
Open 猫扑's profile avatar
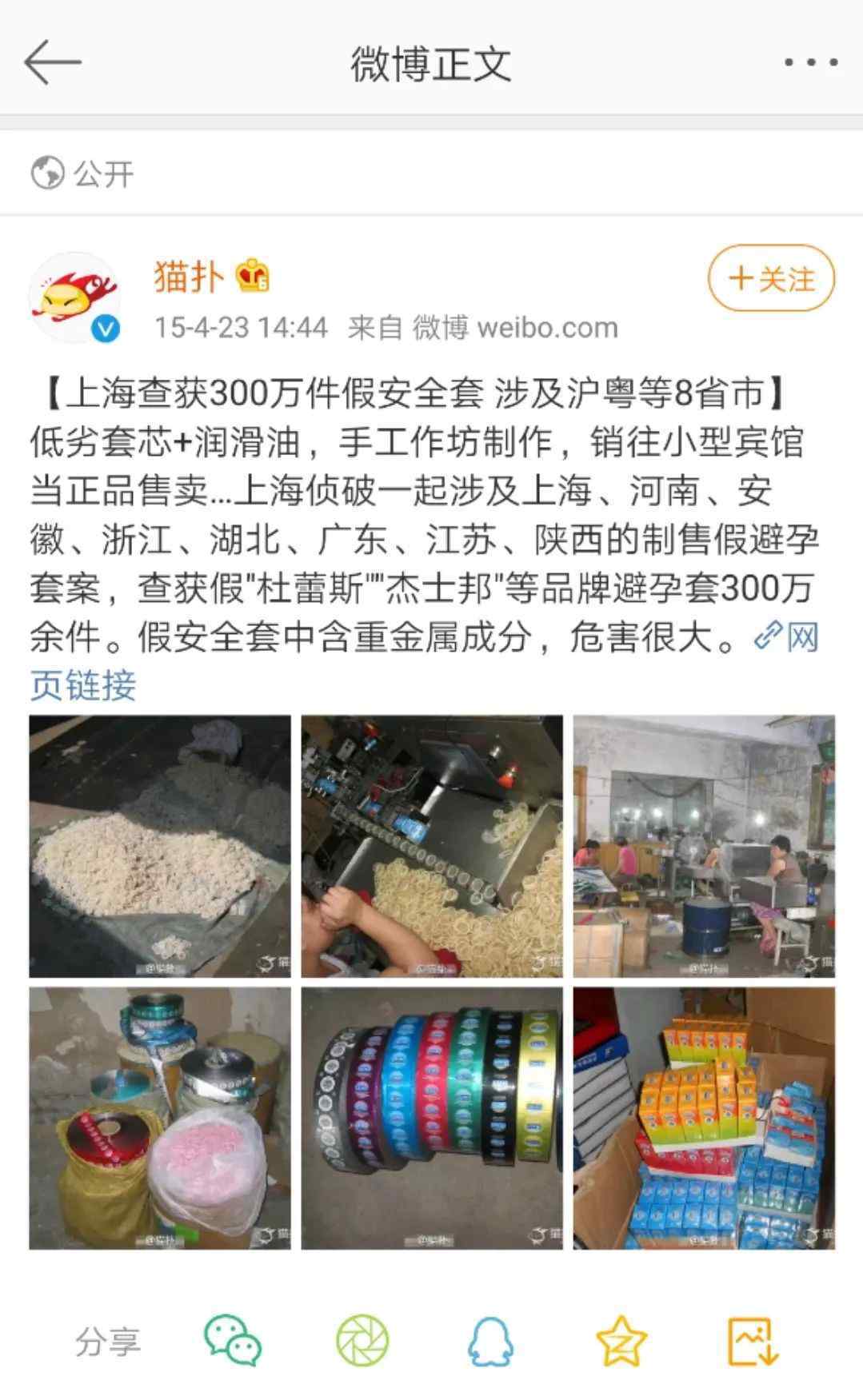point(74,298)
